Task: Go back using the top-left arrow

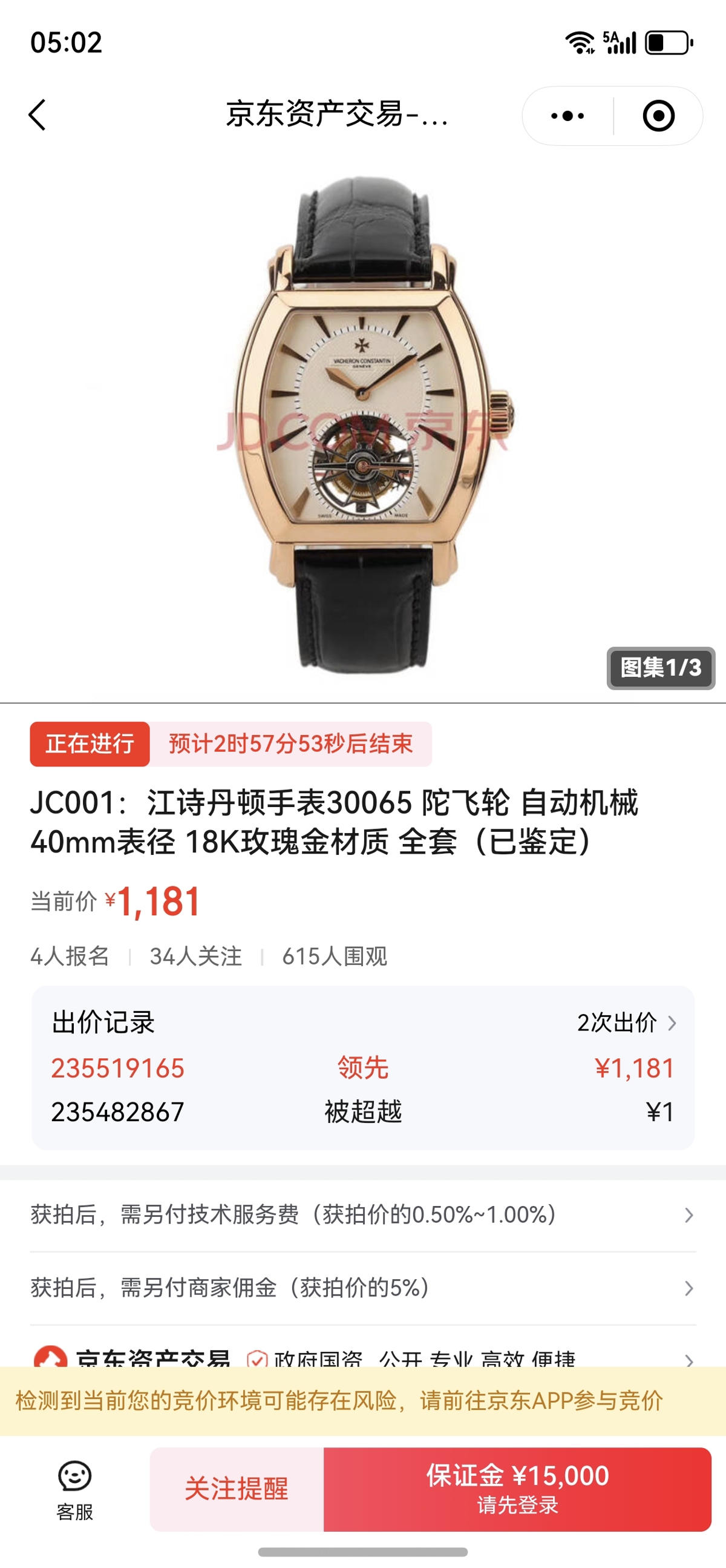Action: [38, 115]
